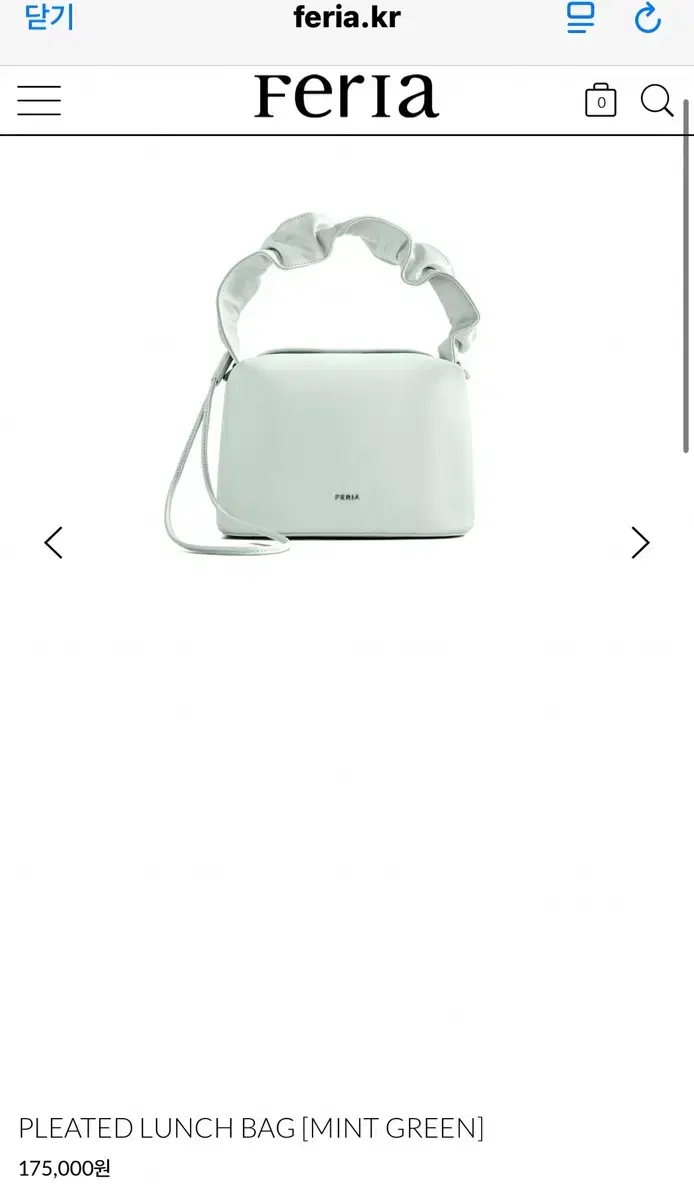Screen dimensions: 694x1200
Task: Open the reader view icon
Action: [580, 17]
